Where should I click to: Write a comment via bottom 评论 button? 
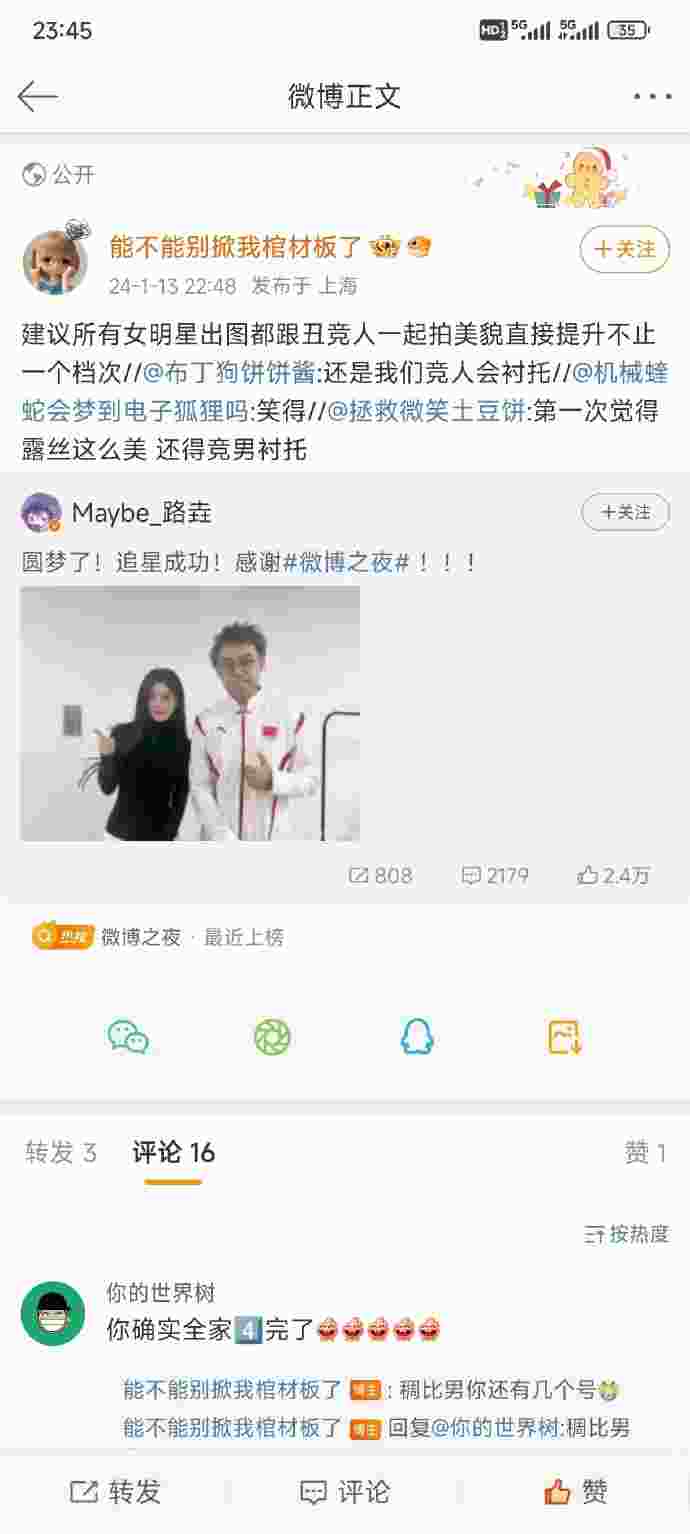coord(345,1492)
